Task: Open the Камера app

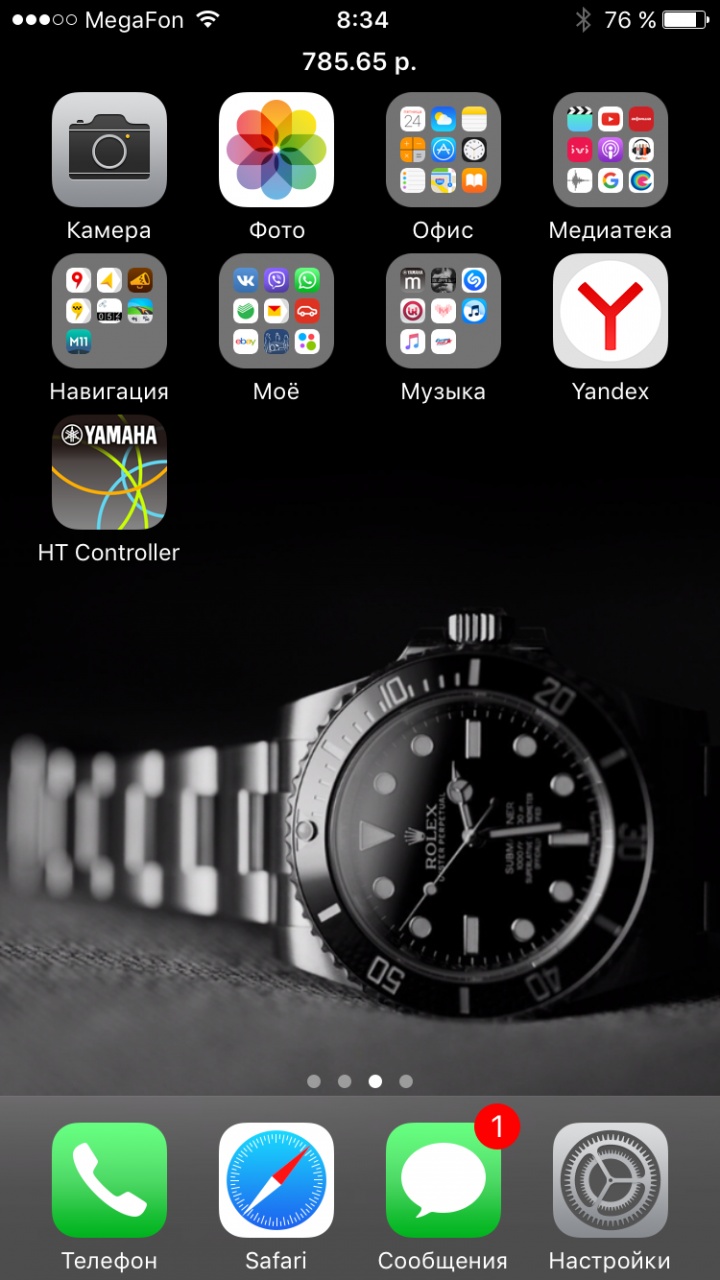Action: tap(109, 150)
